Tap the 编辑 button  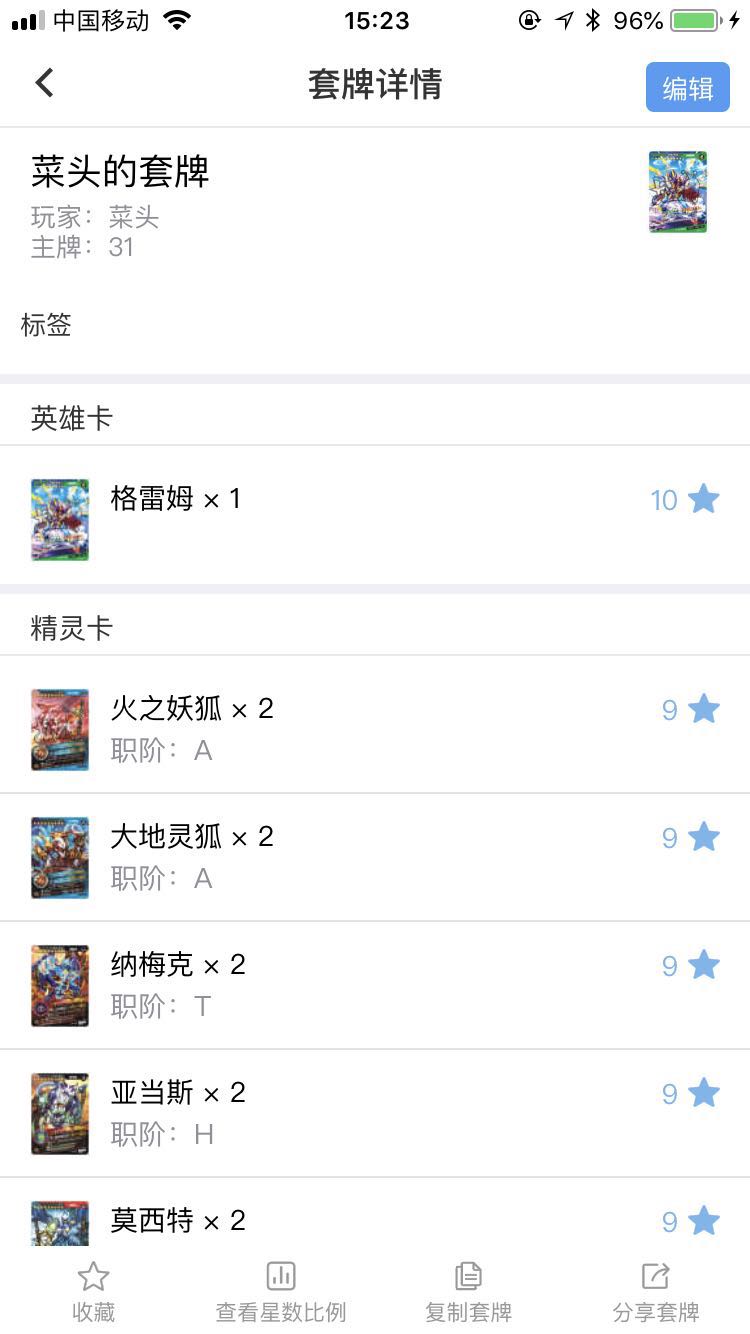(x=687, y=88)
